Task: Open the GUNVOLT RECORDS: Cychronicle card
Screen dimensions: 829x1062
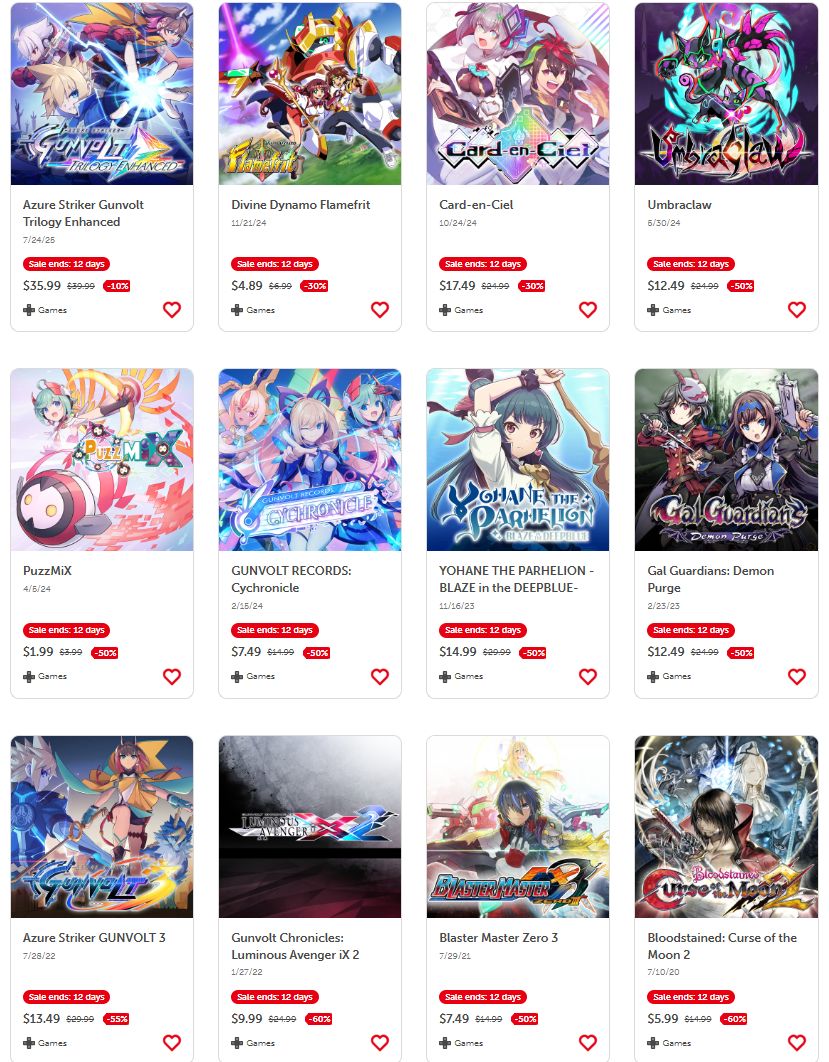Action: point(309,460)
